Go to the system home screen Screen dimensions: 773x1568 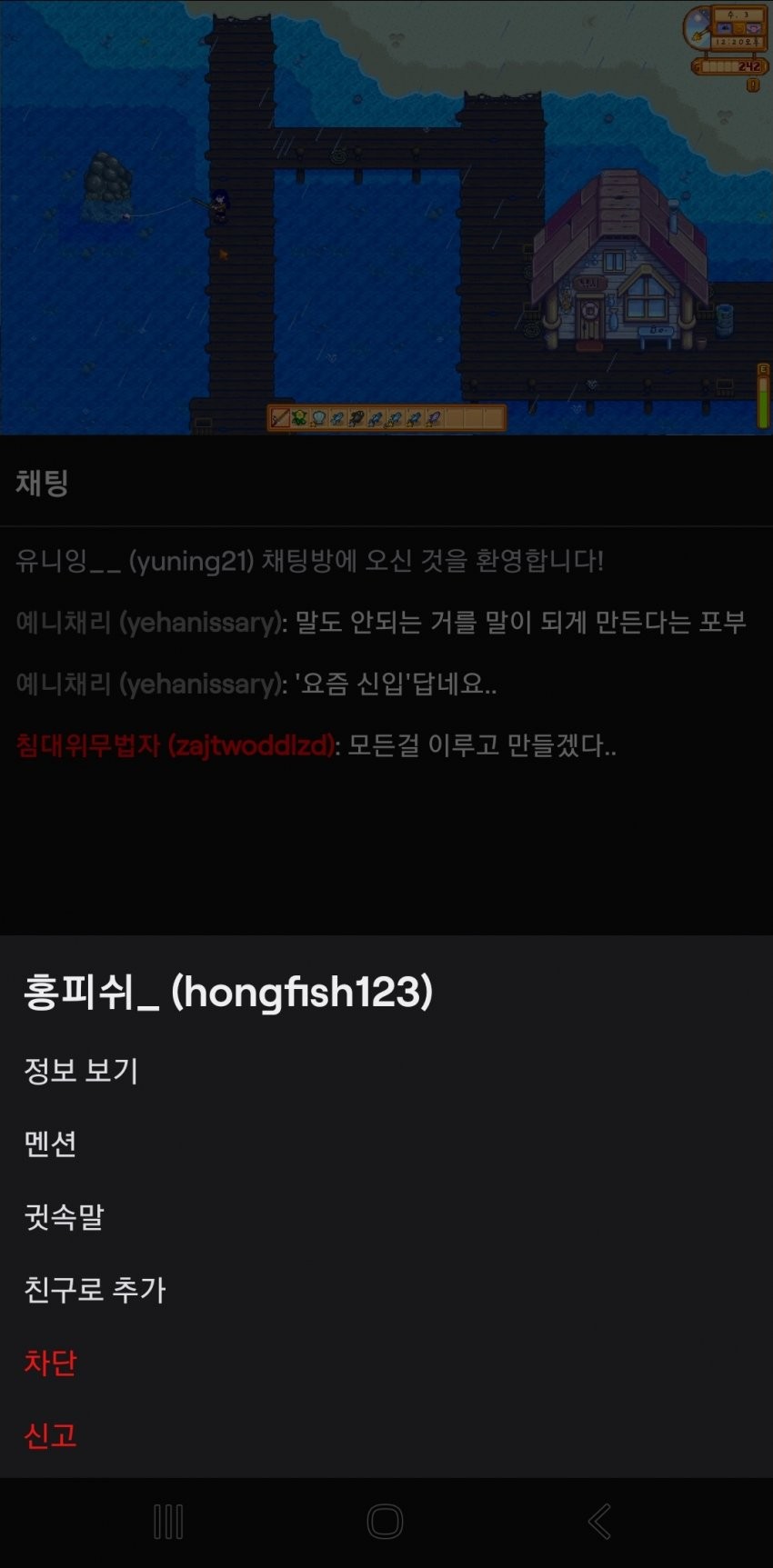click(385, 1521)
